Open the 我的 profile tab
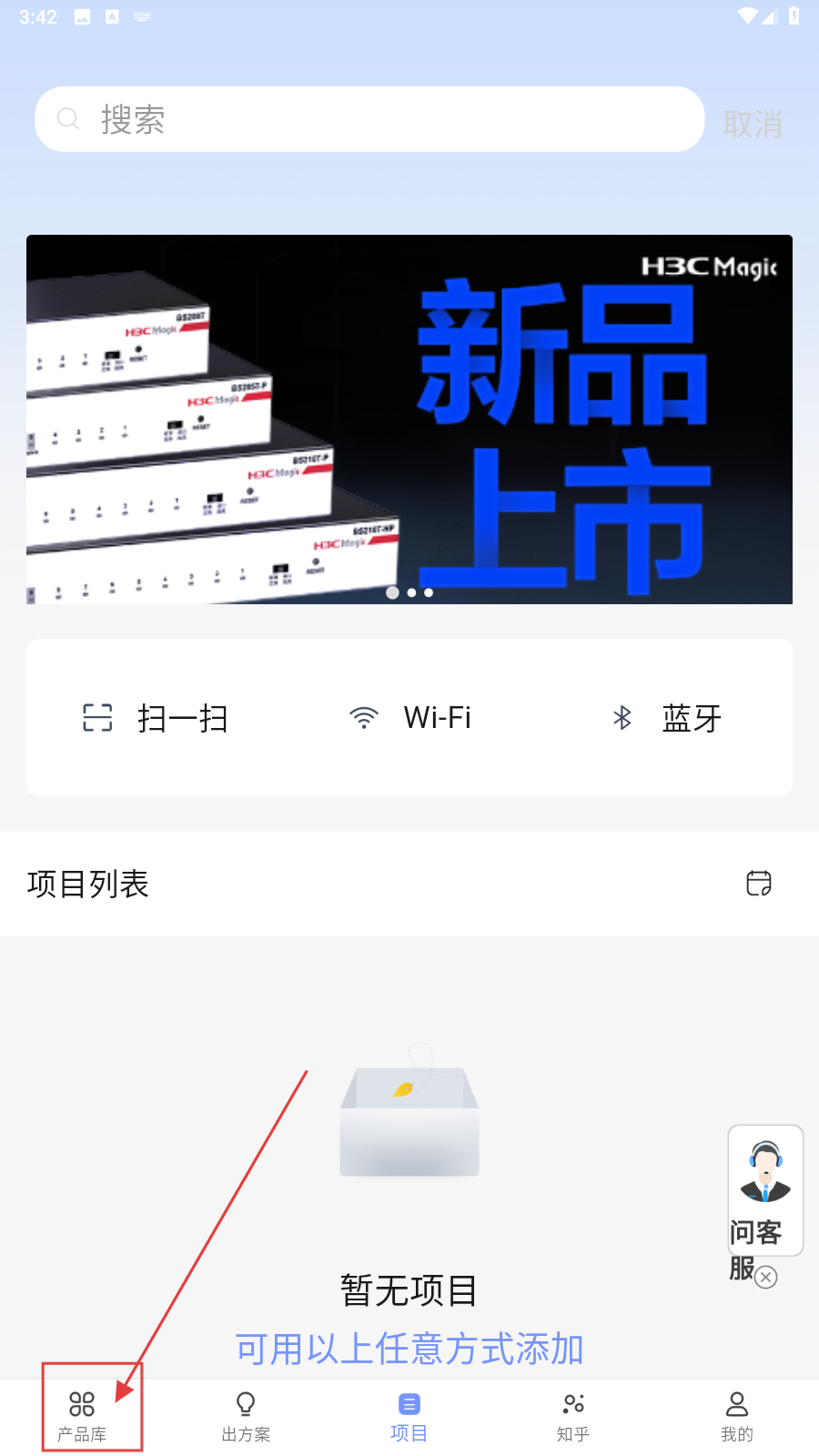The image size is (819, 1456). pos(737,1416)
